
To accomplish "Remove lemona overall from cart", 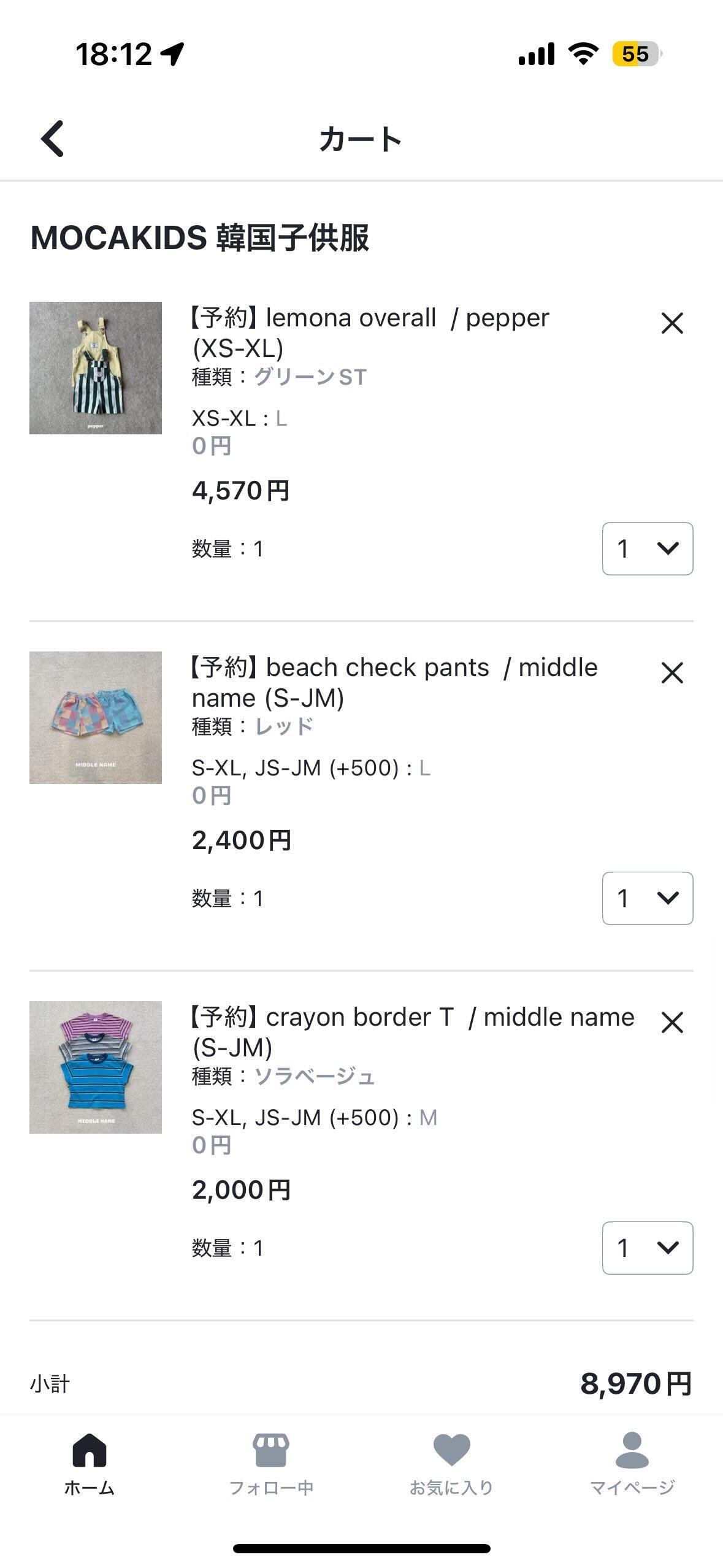I will pyautogui.click(x=672, y=323).
